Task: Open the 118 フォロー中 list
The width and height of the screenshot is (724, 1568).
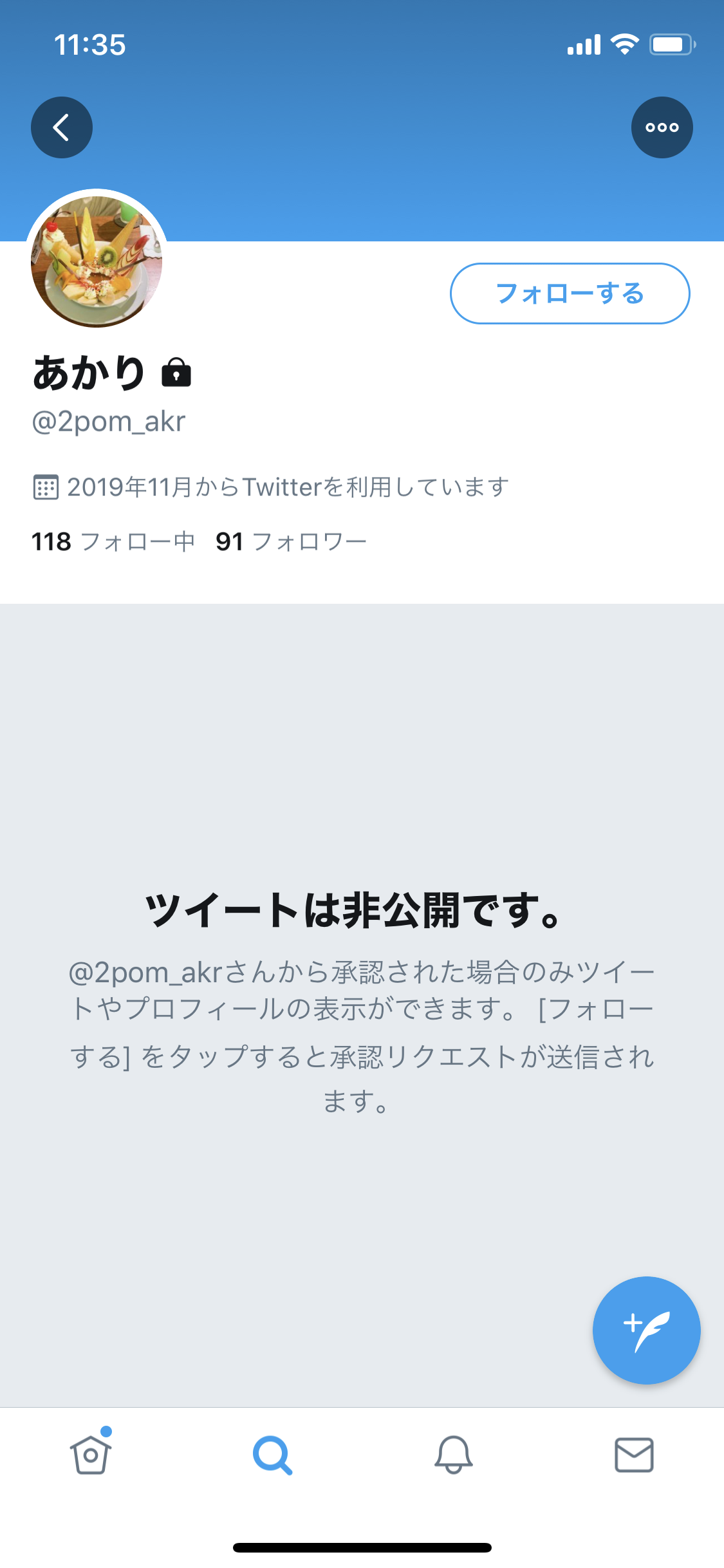Action: [113, 542]
